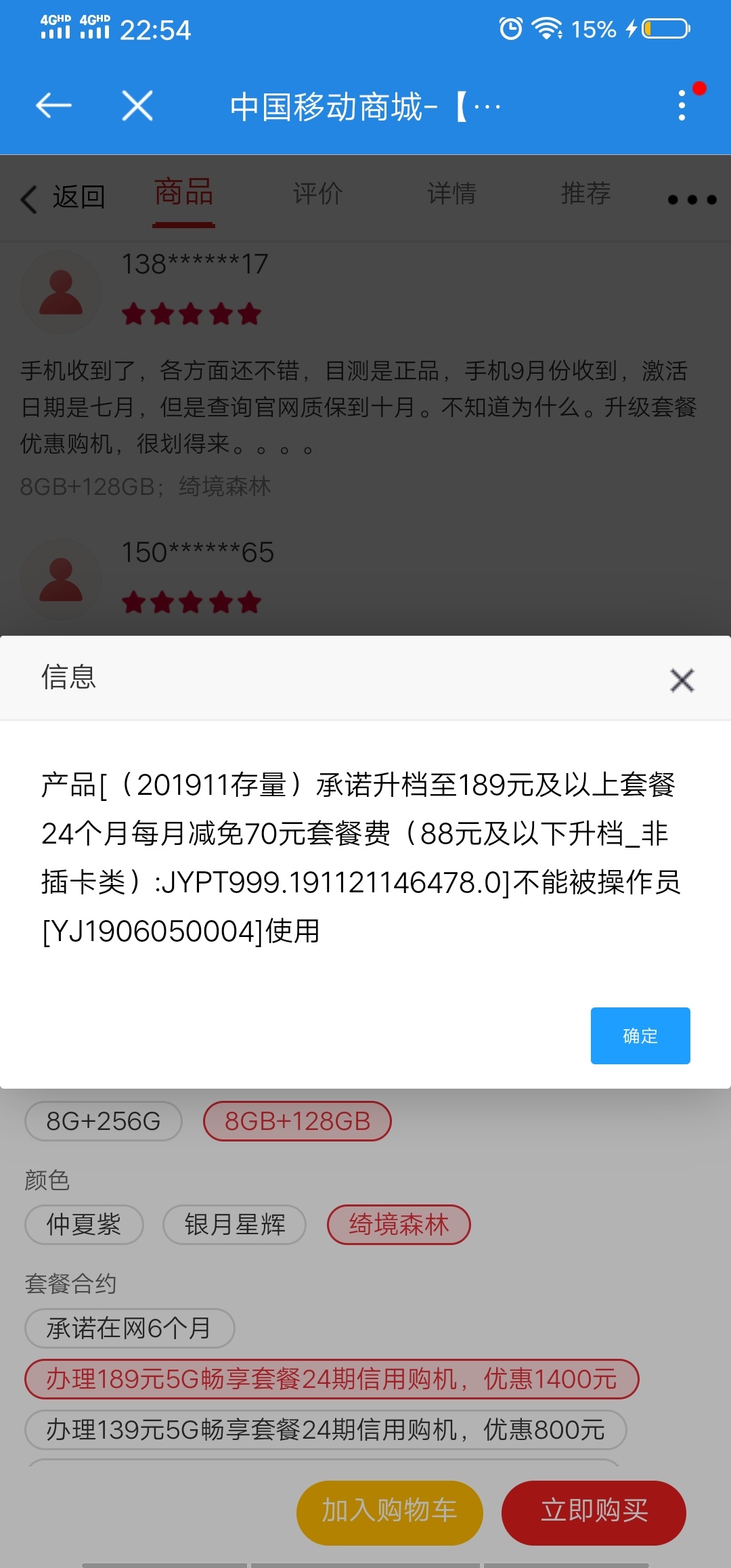The width and height of the screenshot is (731, 1568).
Task: Choose the 绮境森林 color
Action: point(399,1224)
